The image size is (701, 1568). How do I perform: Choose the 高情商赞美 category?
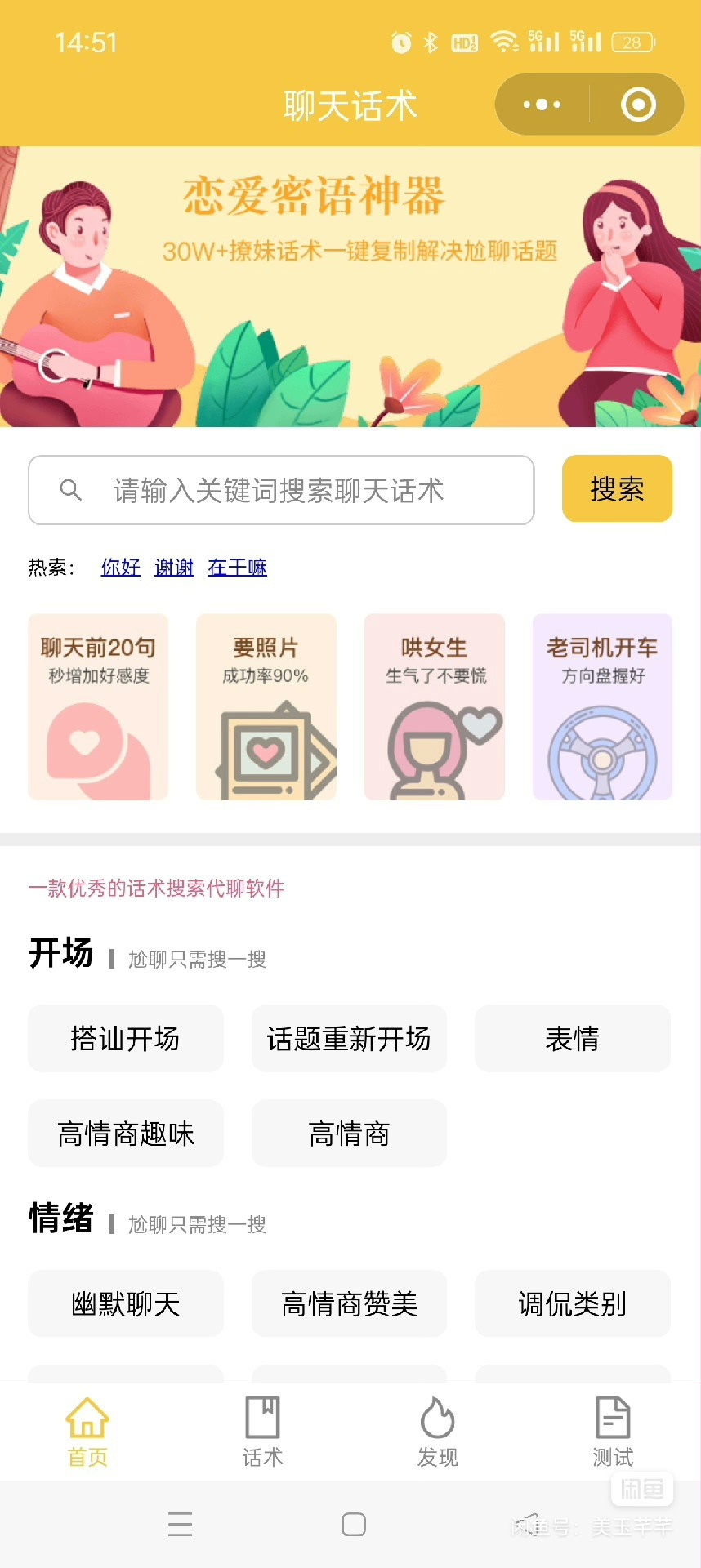349,1304
